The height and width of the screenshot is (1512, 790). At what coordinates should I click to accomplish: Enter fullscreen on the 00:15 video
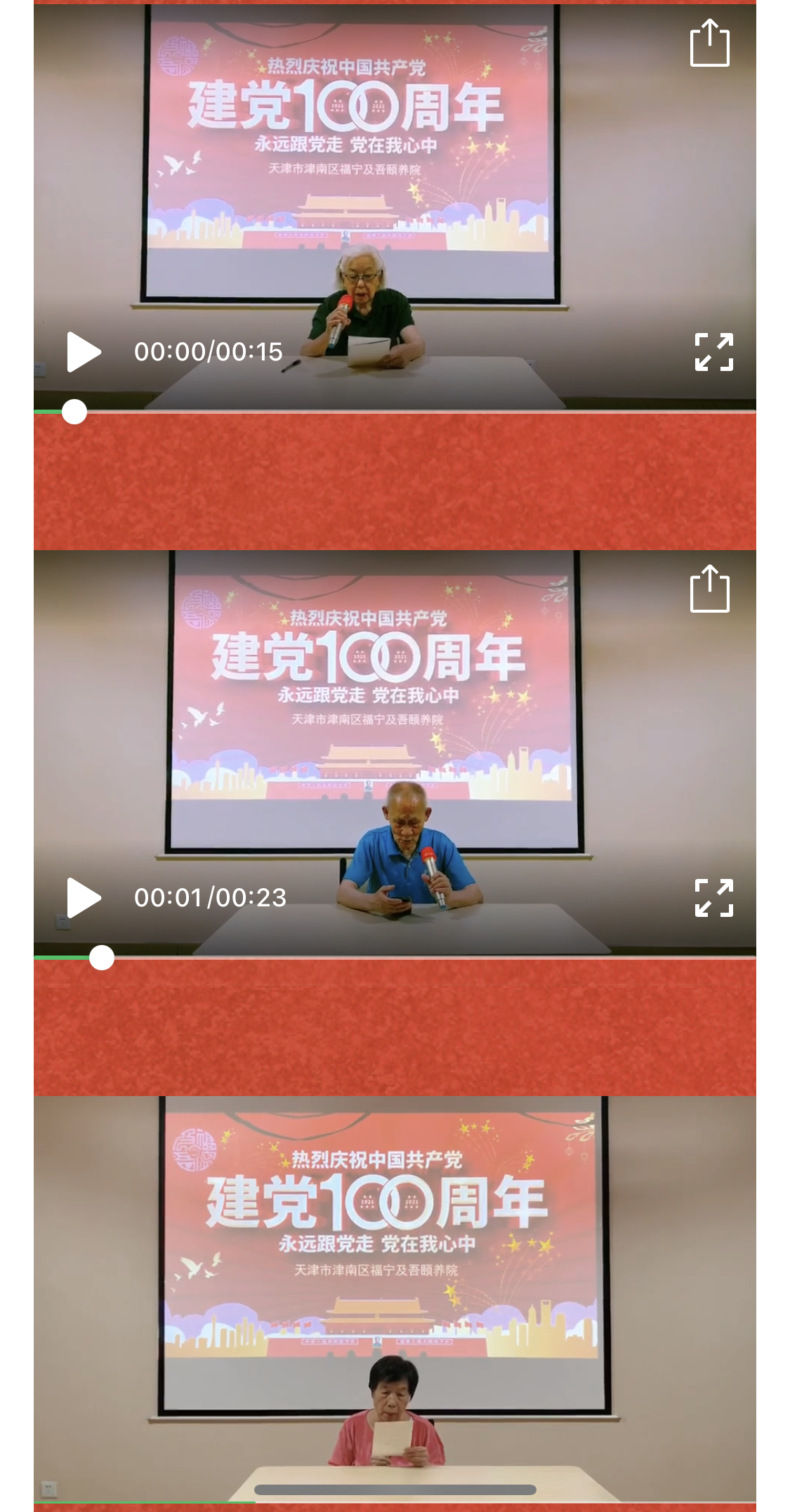[713, 352]
